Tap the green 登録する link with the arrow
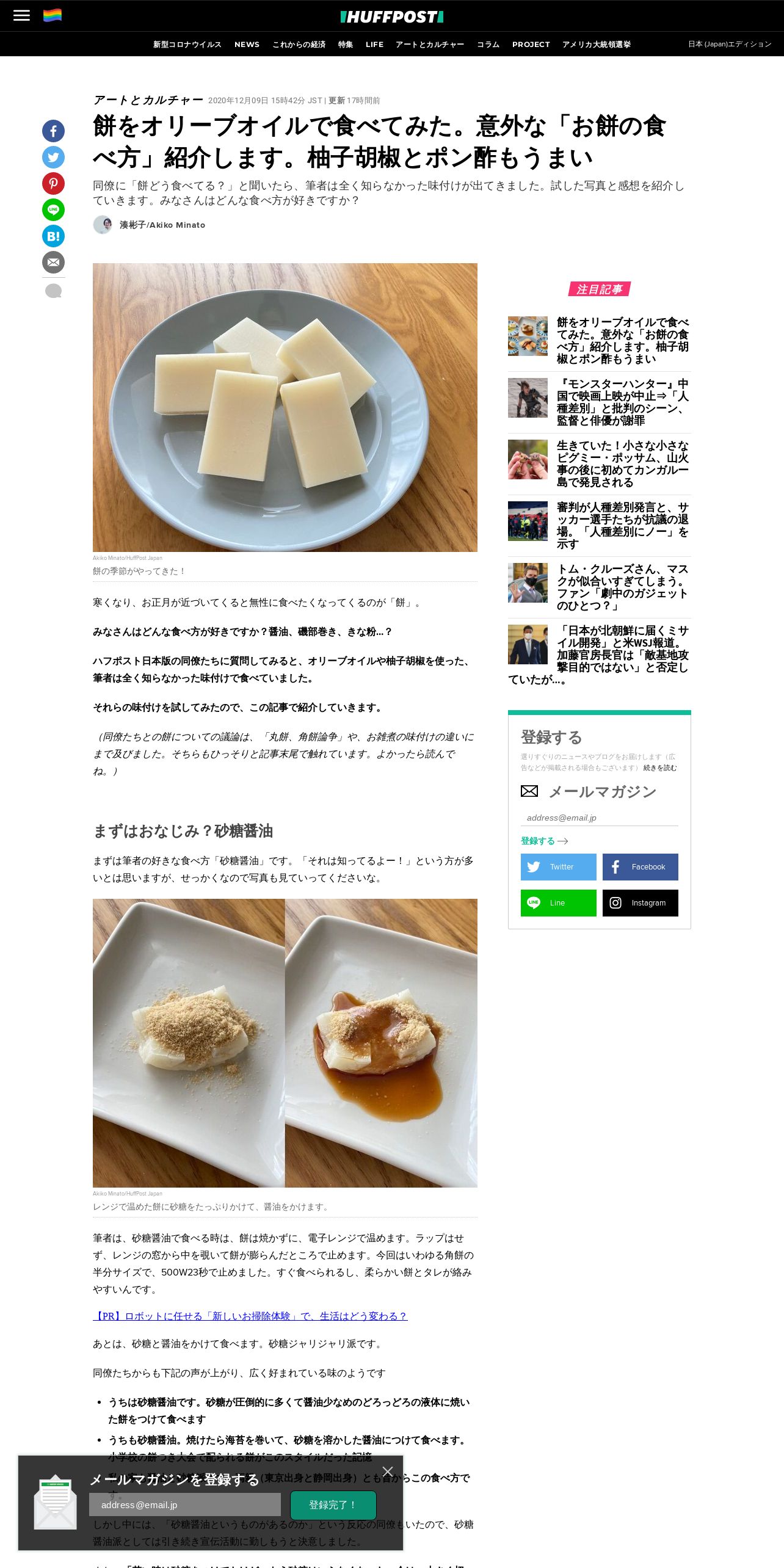This screenshot has height=1568, width=784. pyautogui.click(x=545, y=841)
